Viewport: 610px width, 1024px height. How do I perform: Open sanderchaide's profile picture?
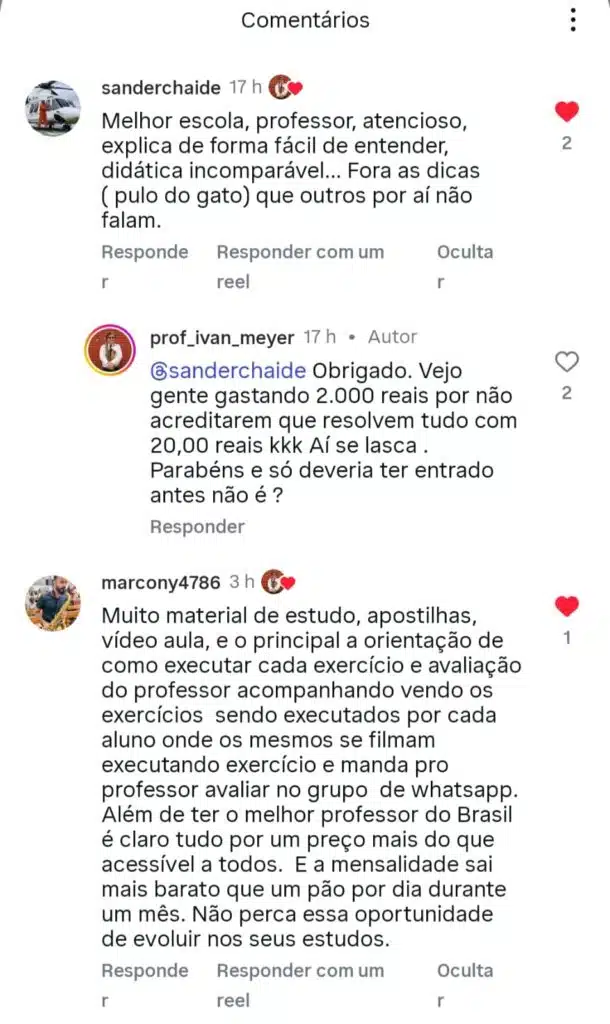click(52, 107)
